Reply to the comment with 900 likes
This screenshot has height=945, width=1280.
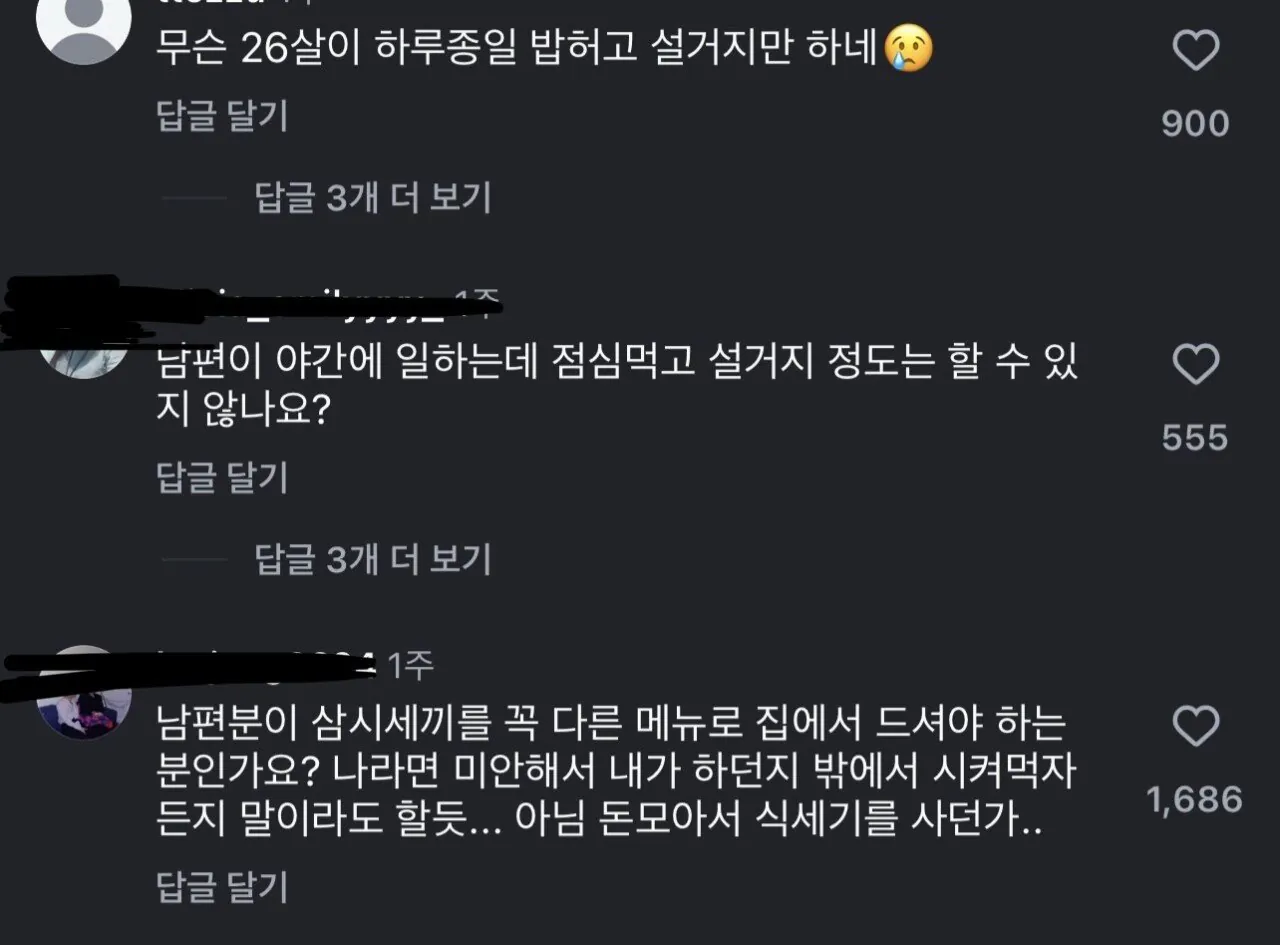(222, 117)
